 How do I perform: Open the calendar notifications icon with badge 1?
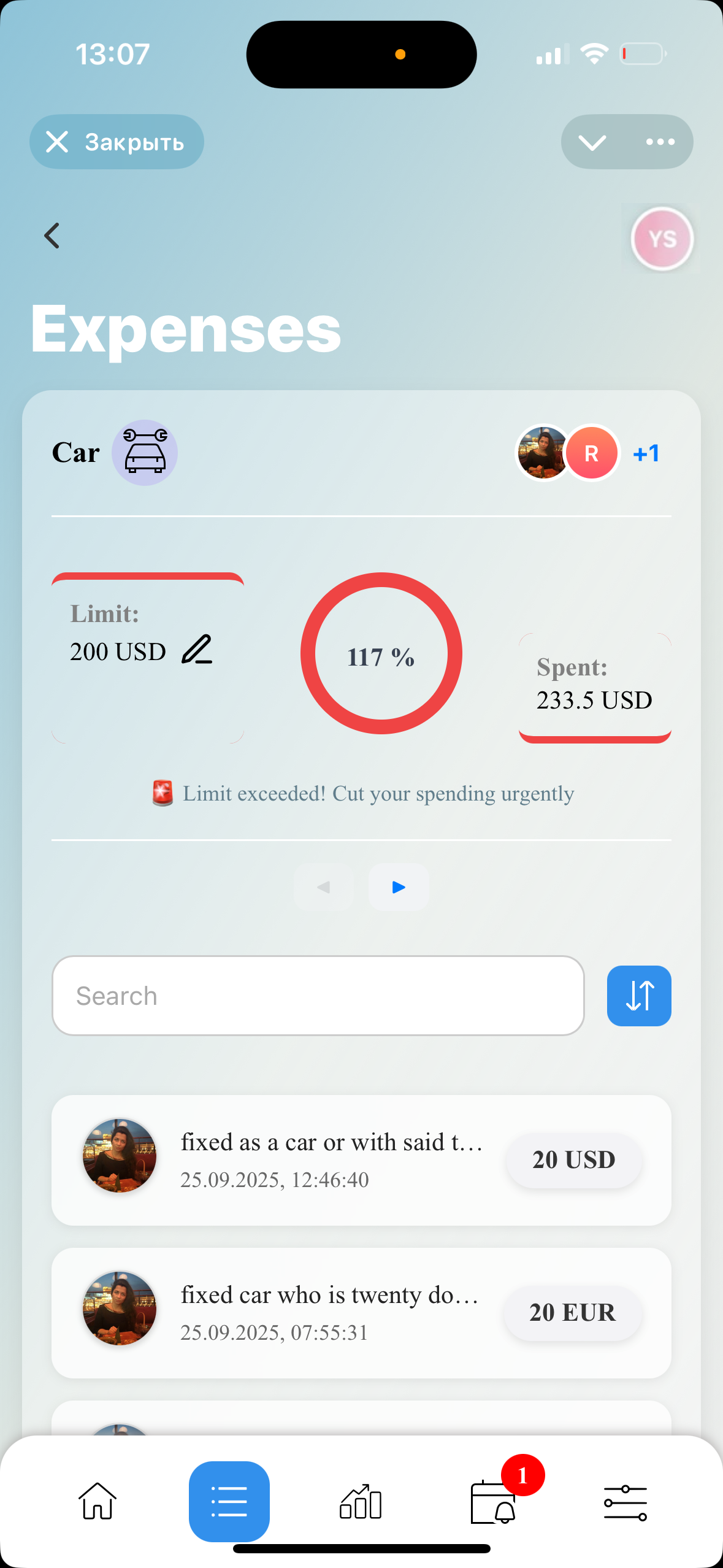tap(492, 1506)
